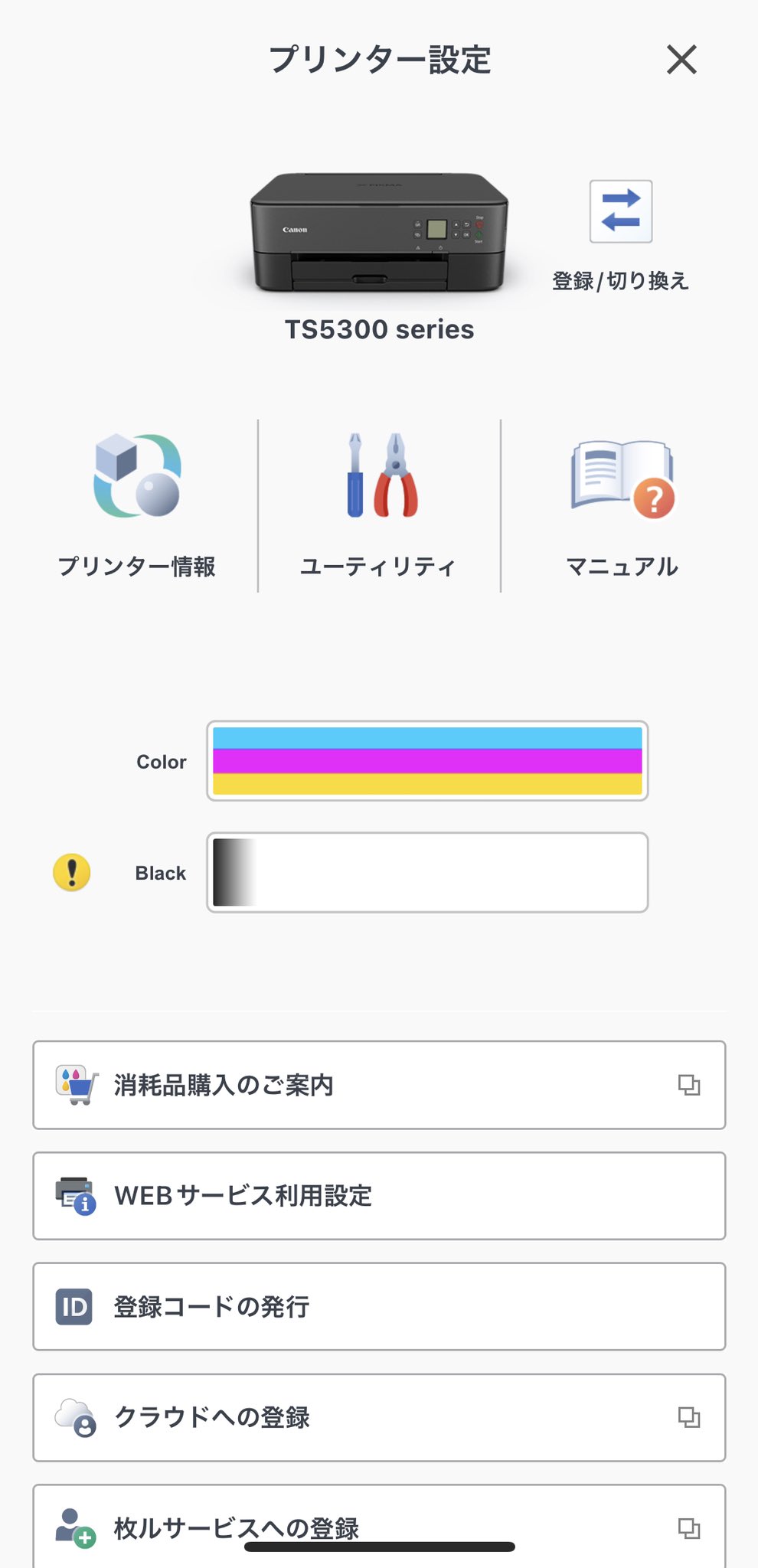Open the サービスへの登録 row at the bottom
This screenshot has width=758, height=1568.
(379, 1527)
